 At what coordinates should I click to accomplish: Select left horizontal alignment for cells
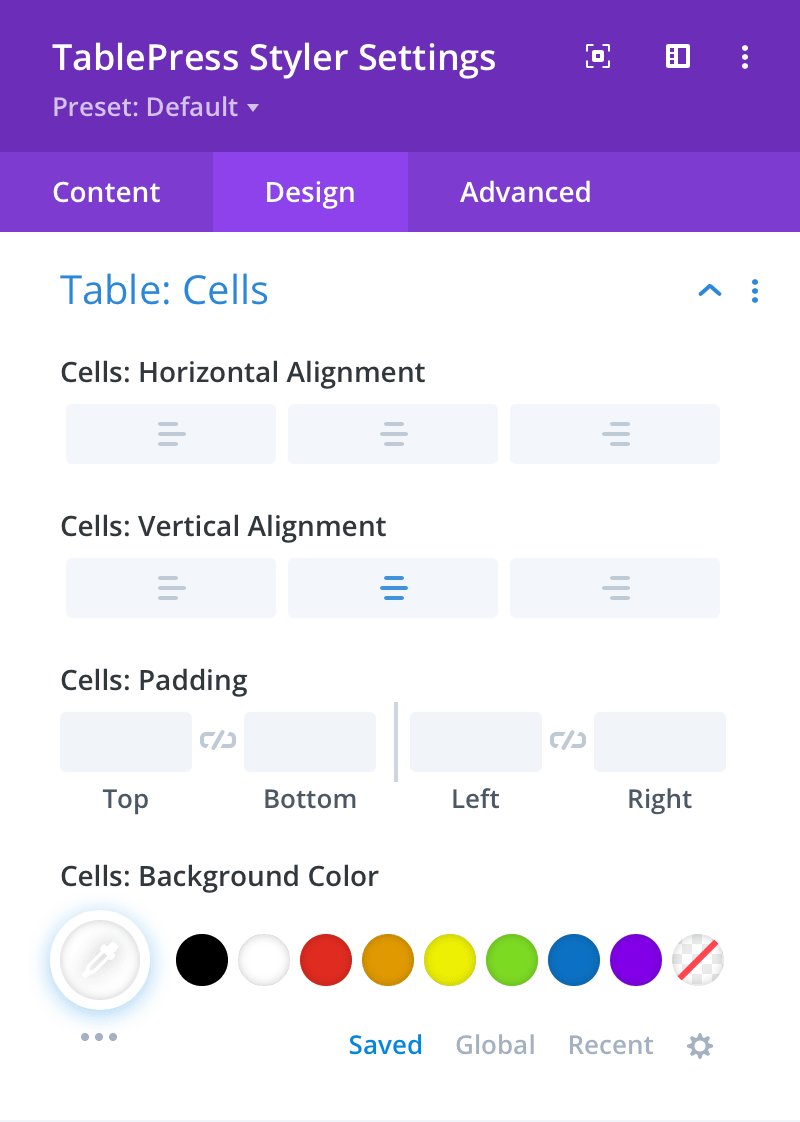point(170,434)
